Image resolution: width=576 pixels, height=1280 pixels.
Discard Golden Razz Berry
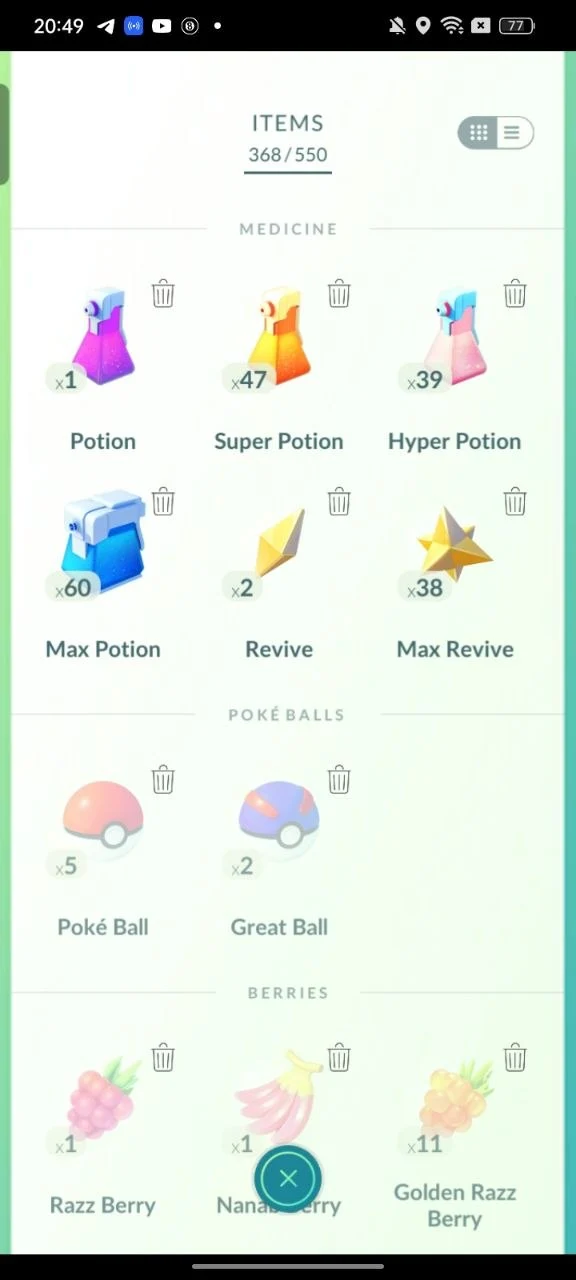[x=515, y=1057]
